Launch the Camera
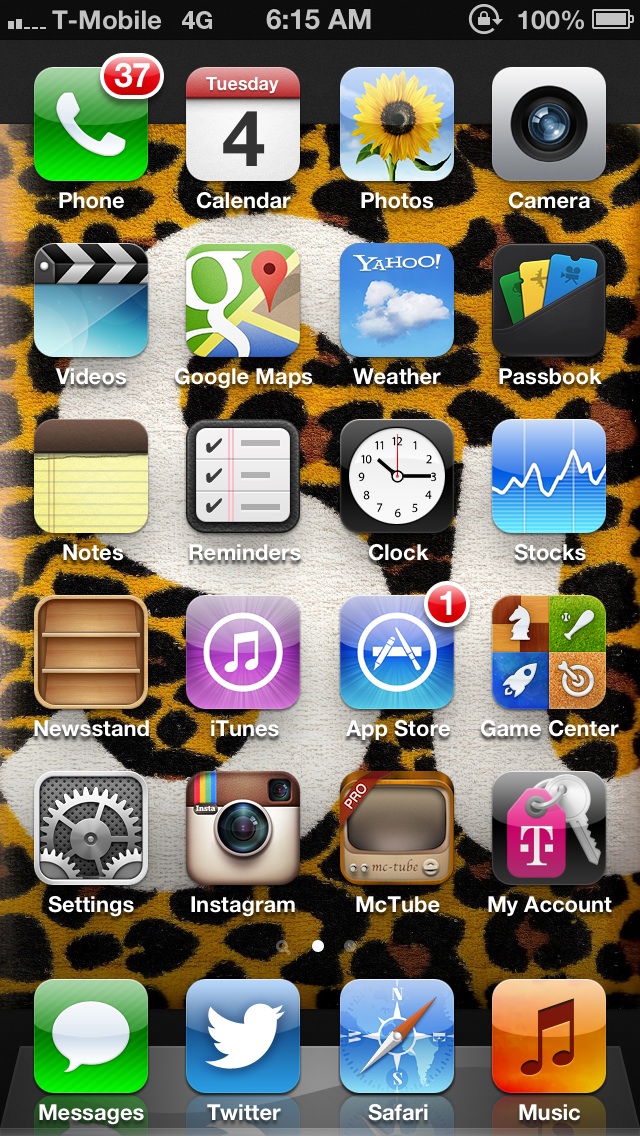The height and width of the screenshot is (1136, 640). pyautogui.click(x=549, y=124)
